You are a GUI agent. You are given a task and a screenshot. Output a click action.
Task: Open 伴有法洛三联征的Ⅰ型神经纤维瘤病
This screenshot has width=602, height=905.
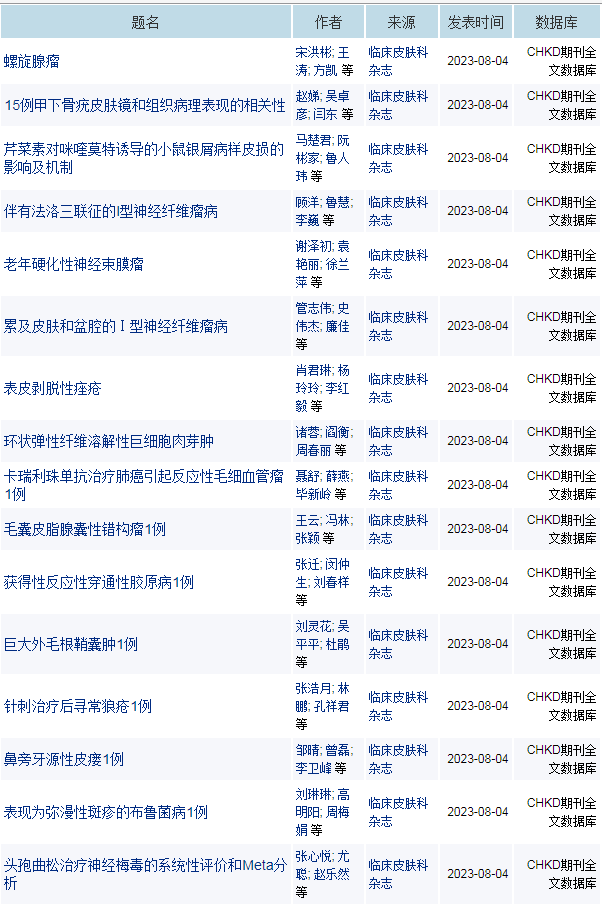(111, 211)
